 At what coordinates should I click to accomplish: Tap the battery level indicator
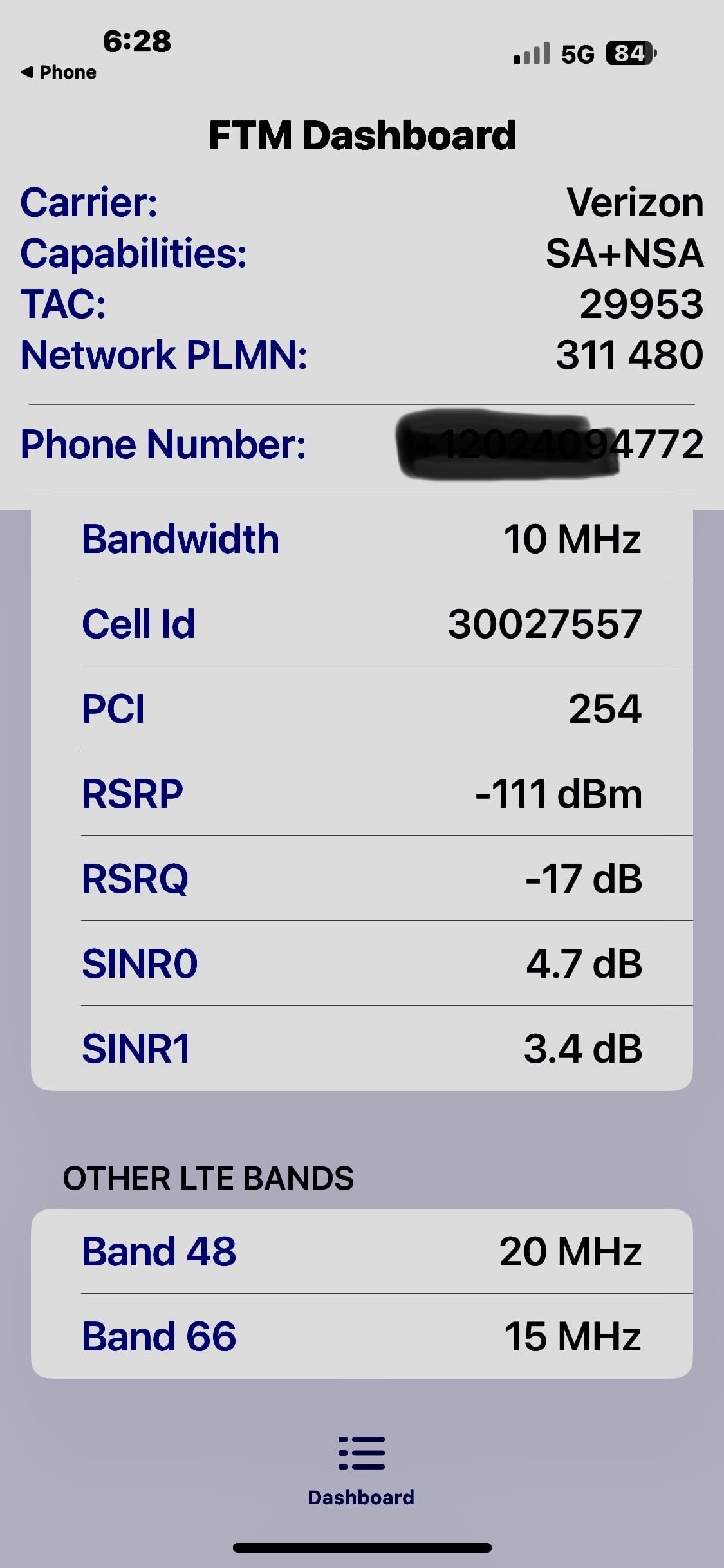627,54
